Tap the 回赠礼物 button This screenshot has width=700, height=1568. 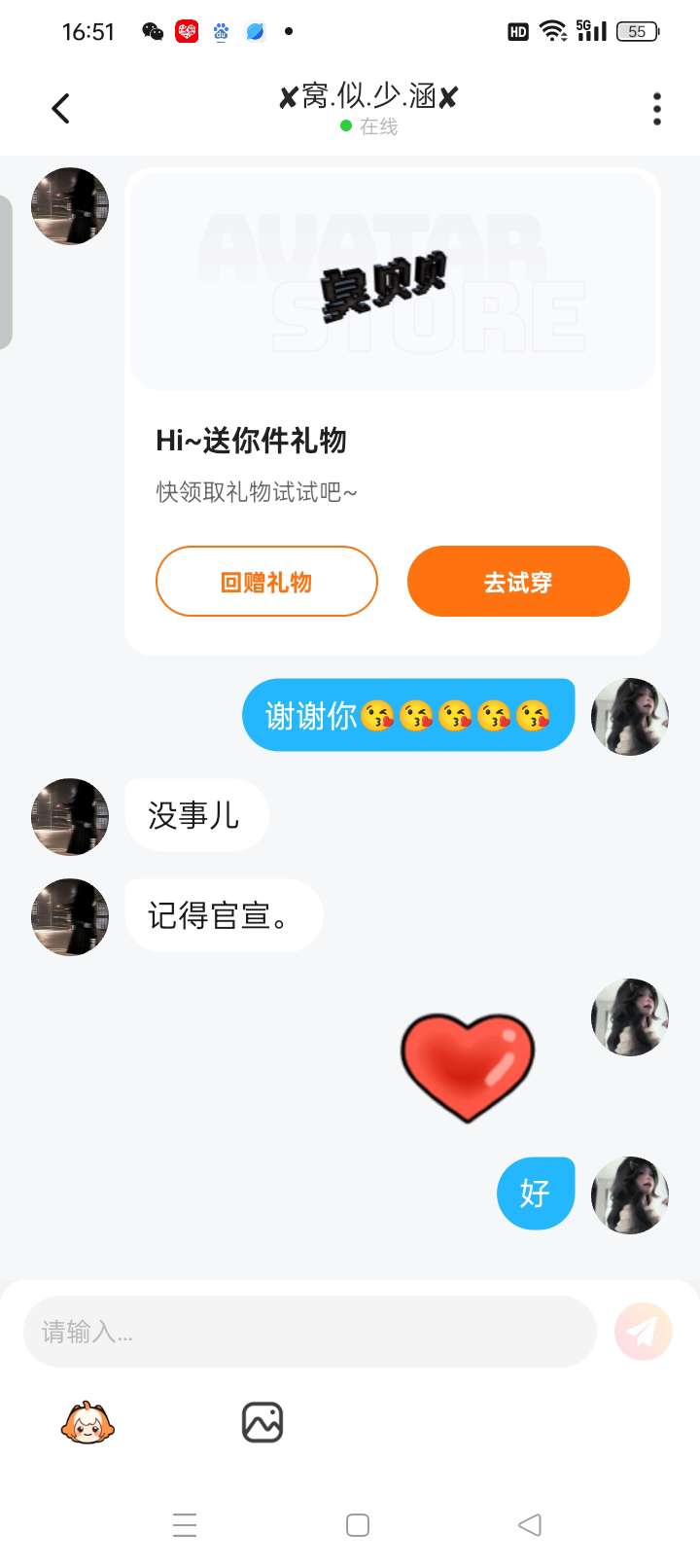coord(266,582)
